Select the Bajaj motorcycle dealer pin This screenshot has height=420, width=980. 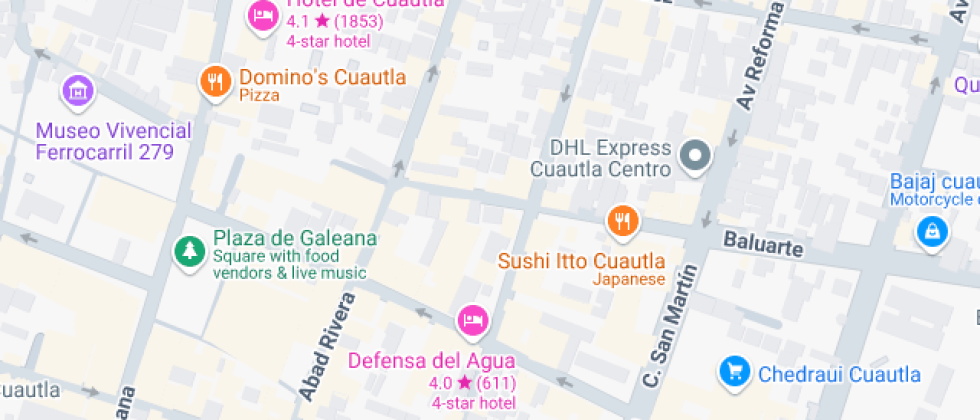point(932,232)
